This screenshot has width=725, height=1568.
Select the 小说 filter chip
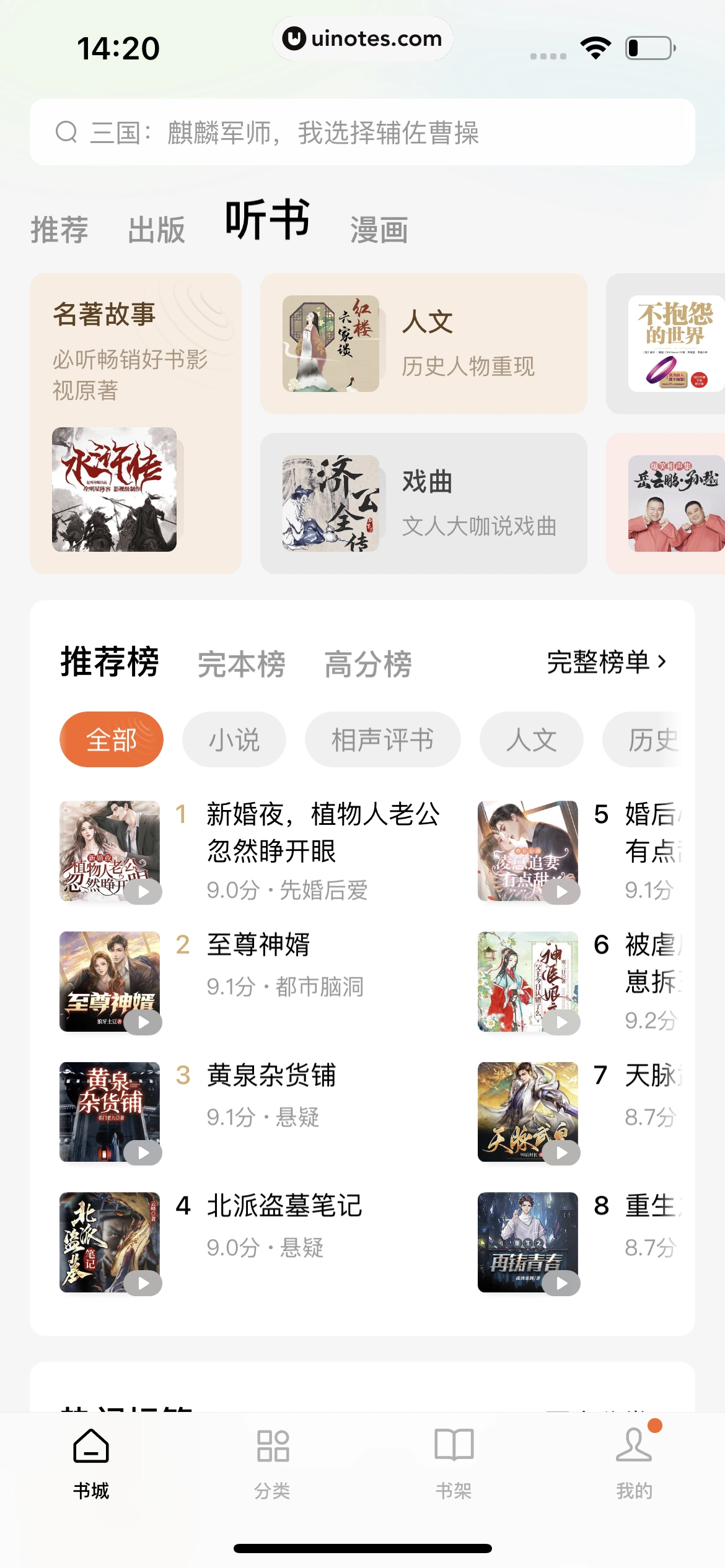(x=234, y=739)
